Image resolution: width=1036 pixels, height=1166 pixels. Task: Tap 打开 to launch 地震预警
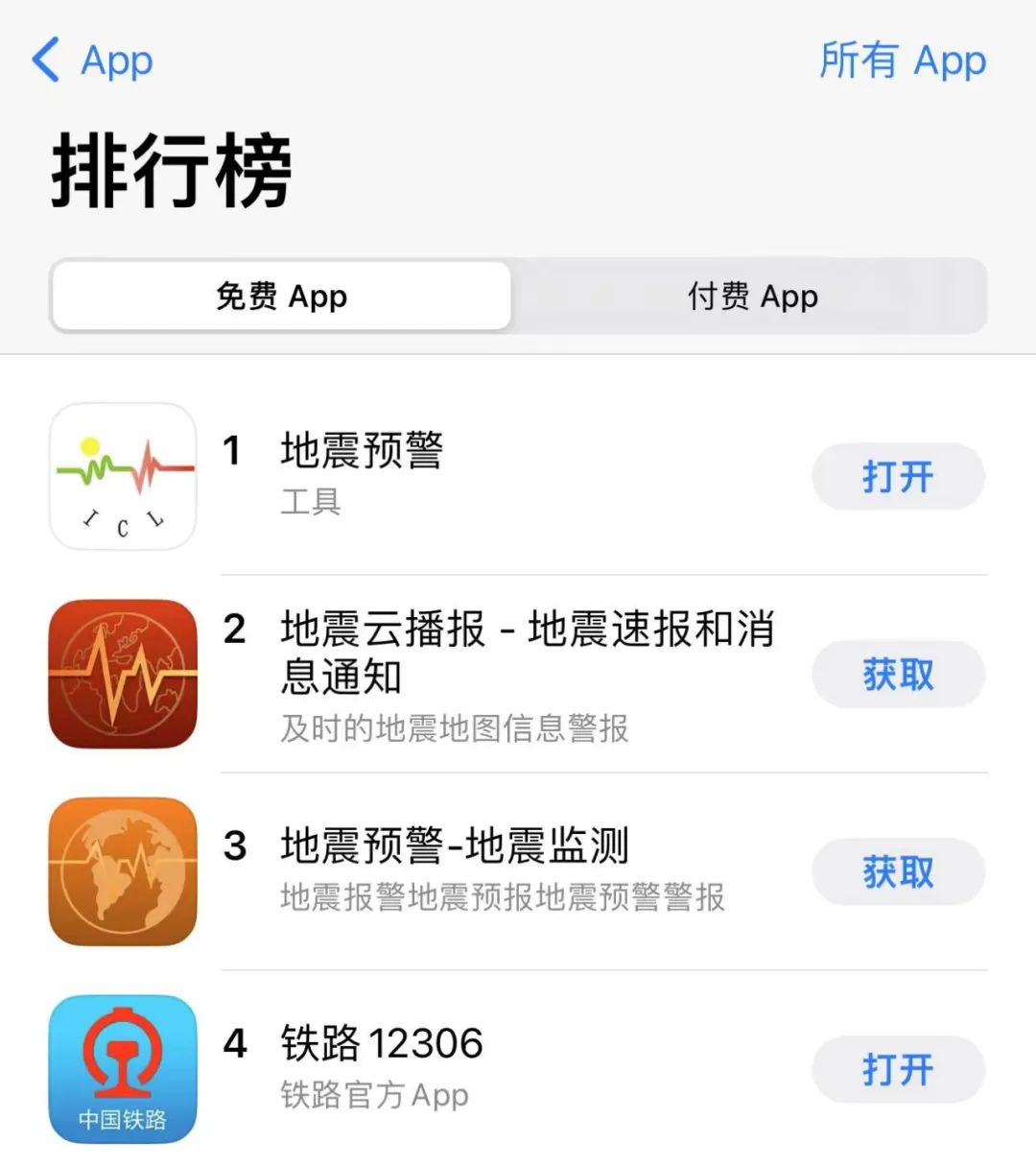(x=898, y=477)
